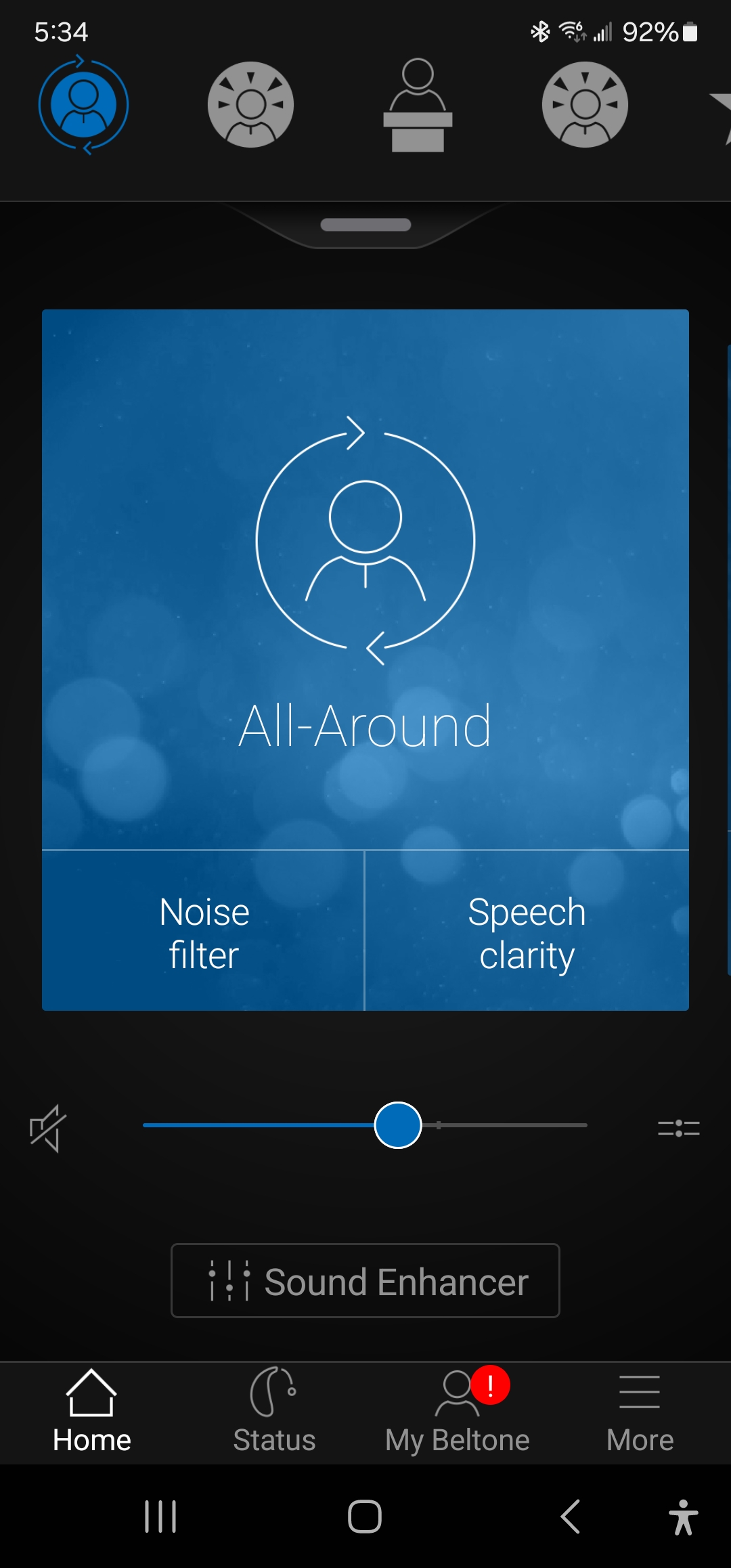The image size is (731, 1568).
Task: Open the Sound Enhancer
Action: click(x=365, y=1281)
